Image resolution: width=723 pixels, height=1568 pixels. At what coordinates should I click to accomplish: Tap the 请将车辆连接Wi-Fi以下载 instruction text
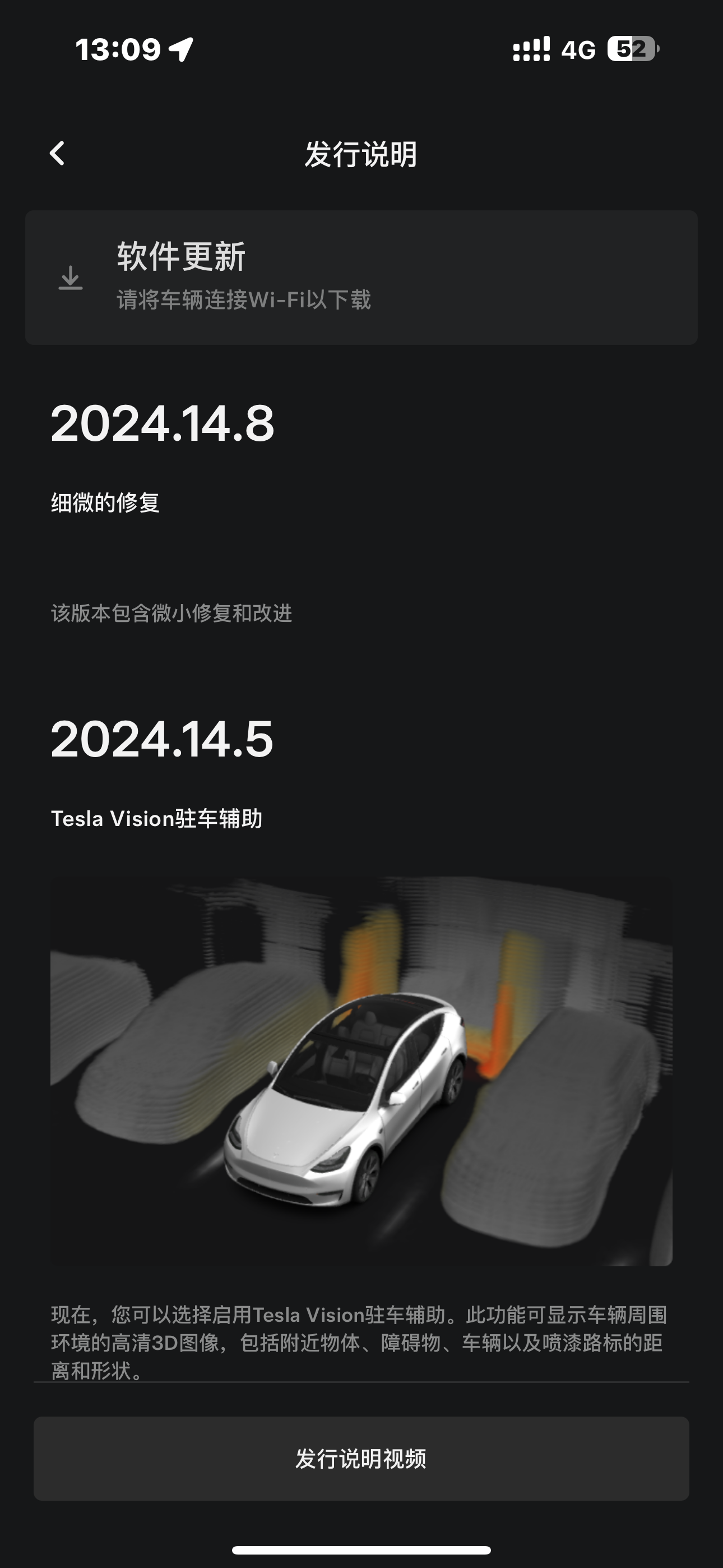coord(245,299)
